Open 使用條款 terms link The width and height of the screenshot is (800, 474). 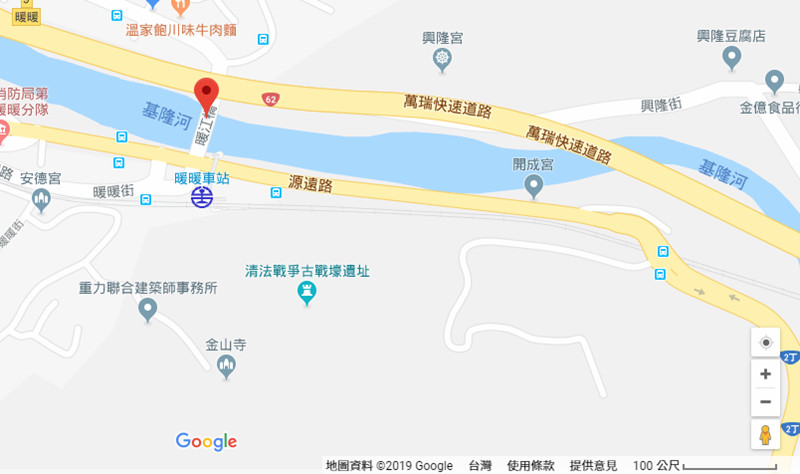530,466
